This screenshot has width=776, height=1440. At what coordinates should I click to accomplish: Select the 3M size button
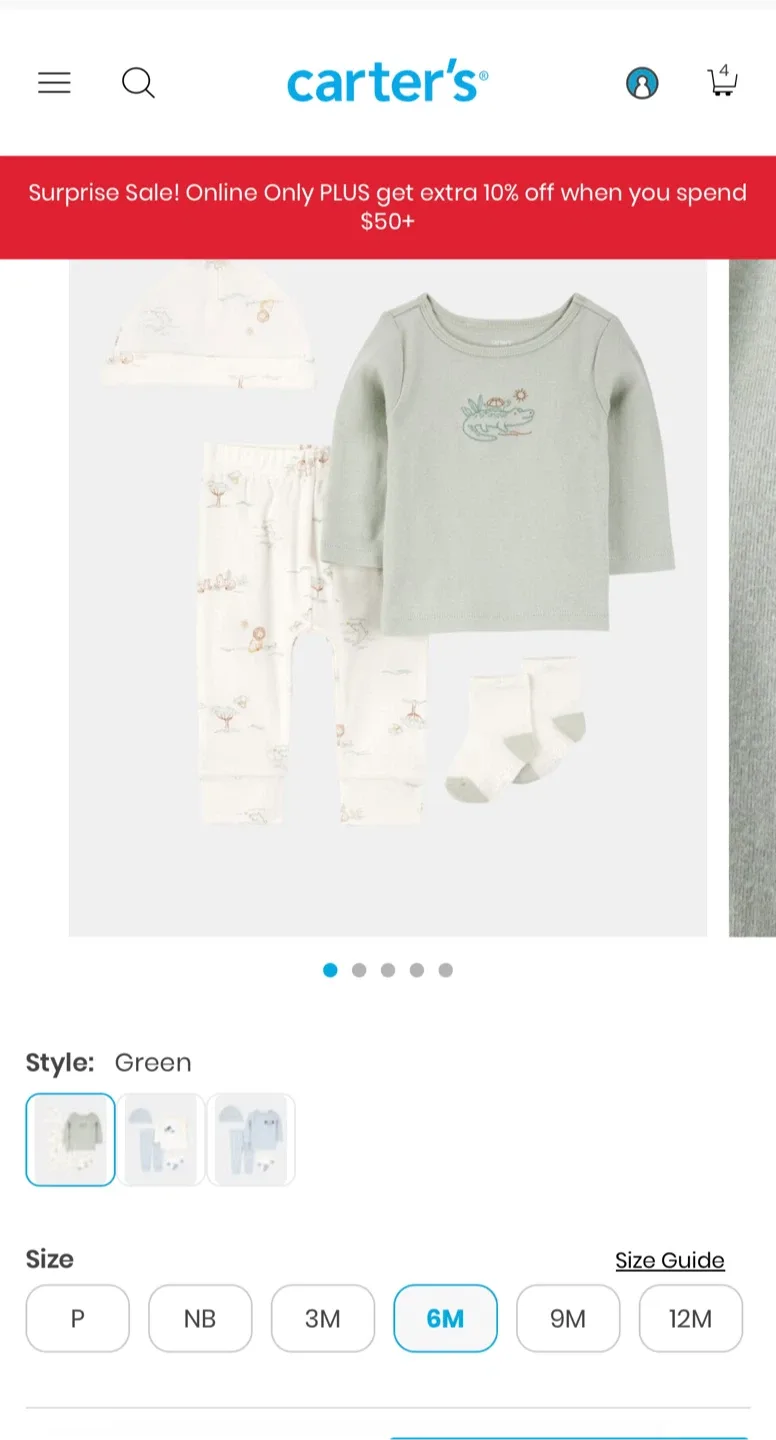click(322, 1318)
